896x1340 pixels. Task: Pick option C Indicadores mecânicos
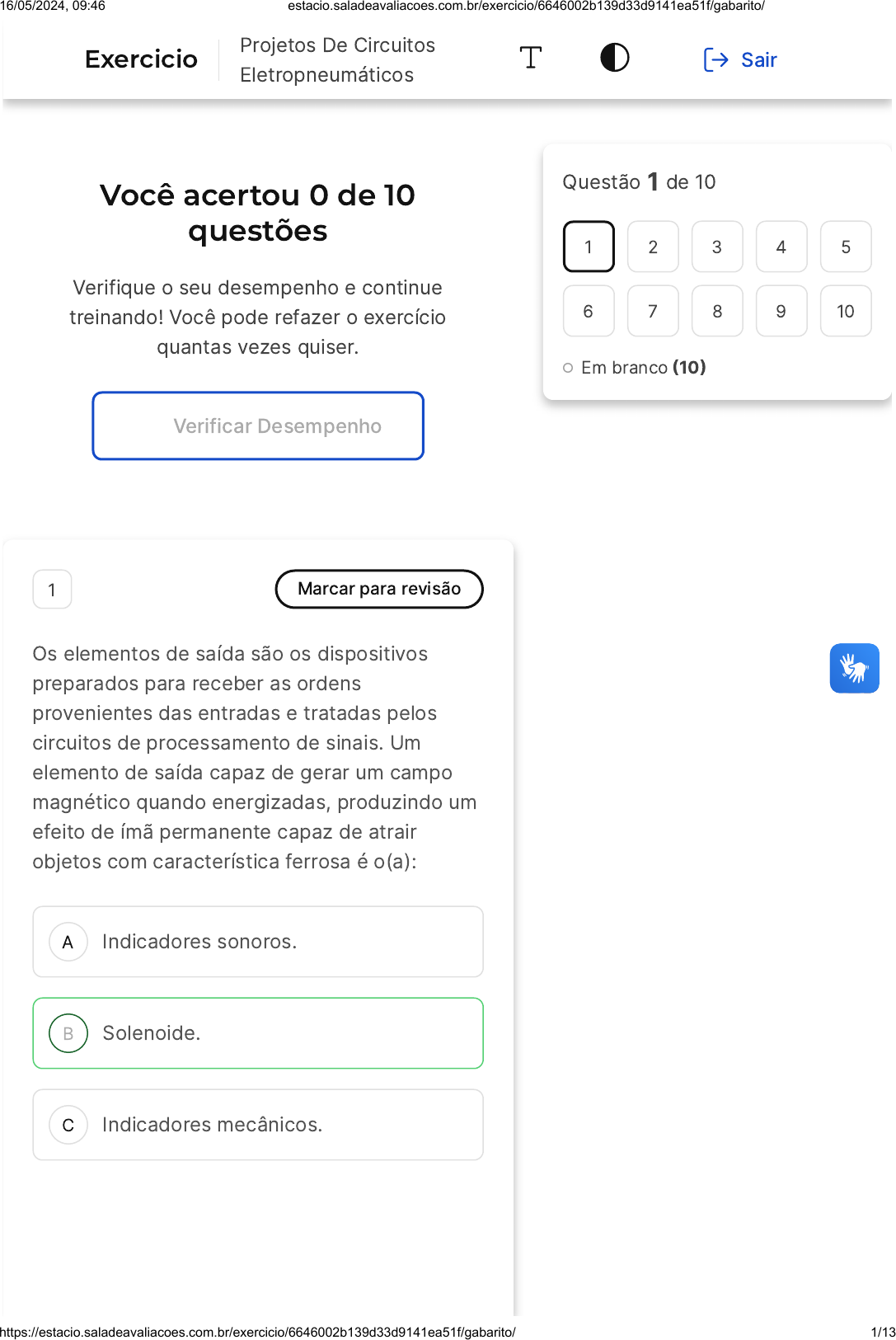tap(258, 1125)
